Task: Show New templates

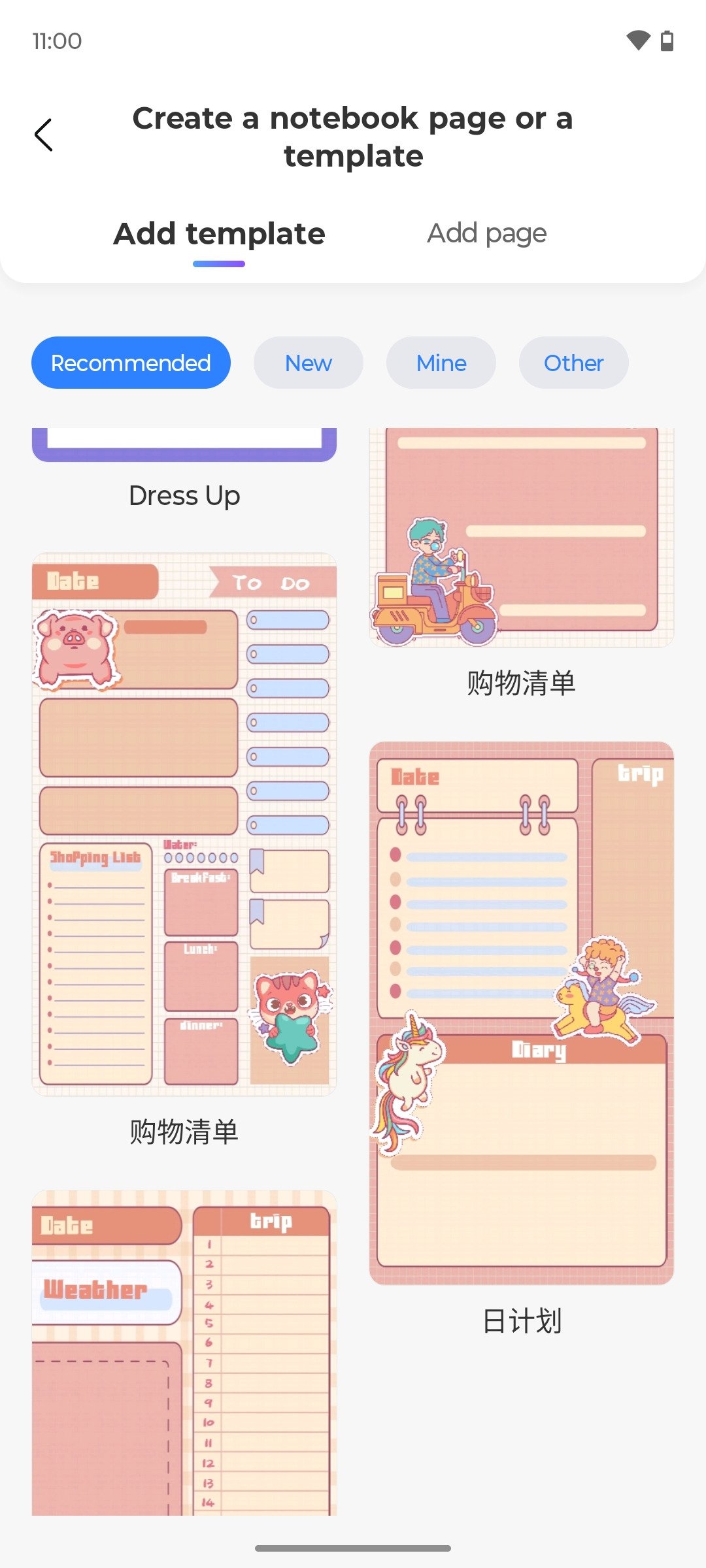Action: click(308, 363)
